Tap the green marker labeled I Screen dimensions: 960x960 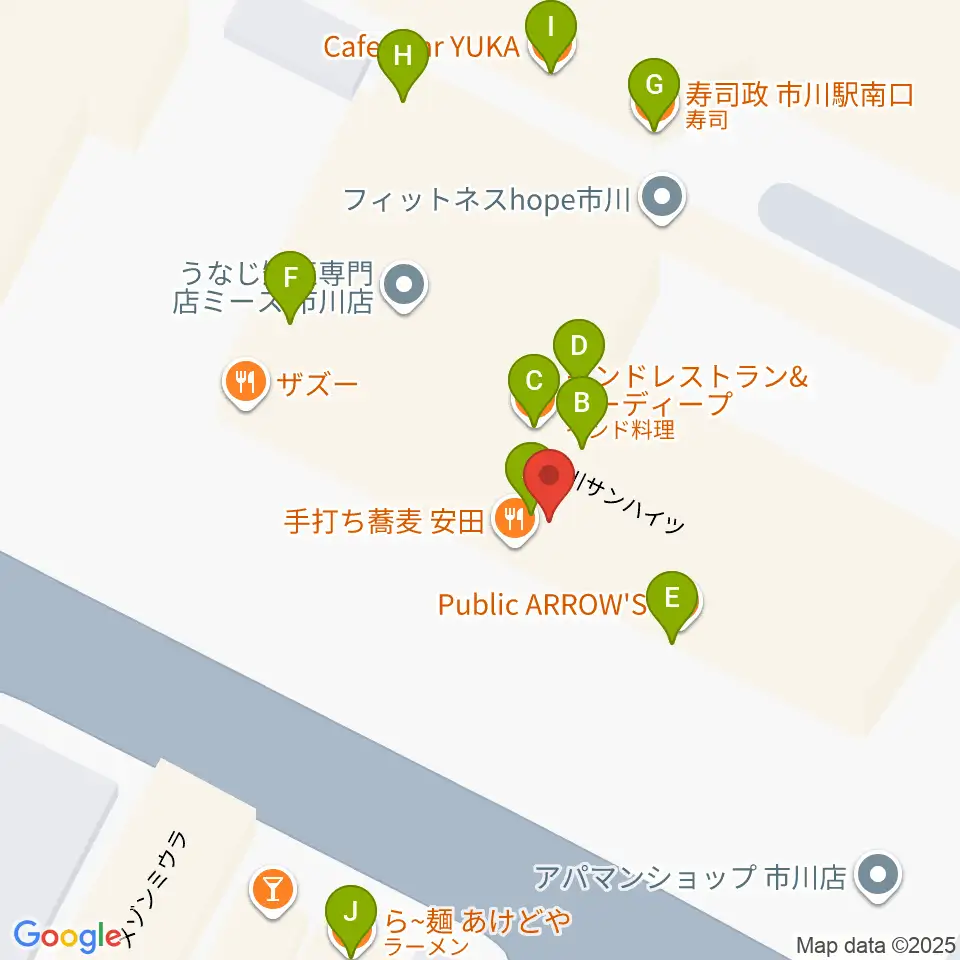[x=550, y=35]
